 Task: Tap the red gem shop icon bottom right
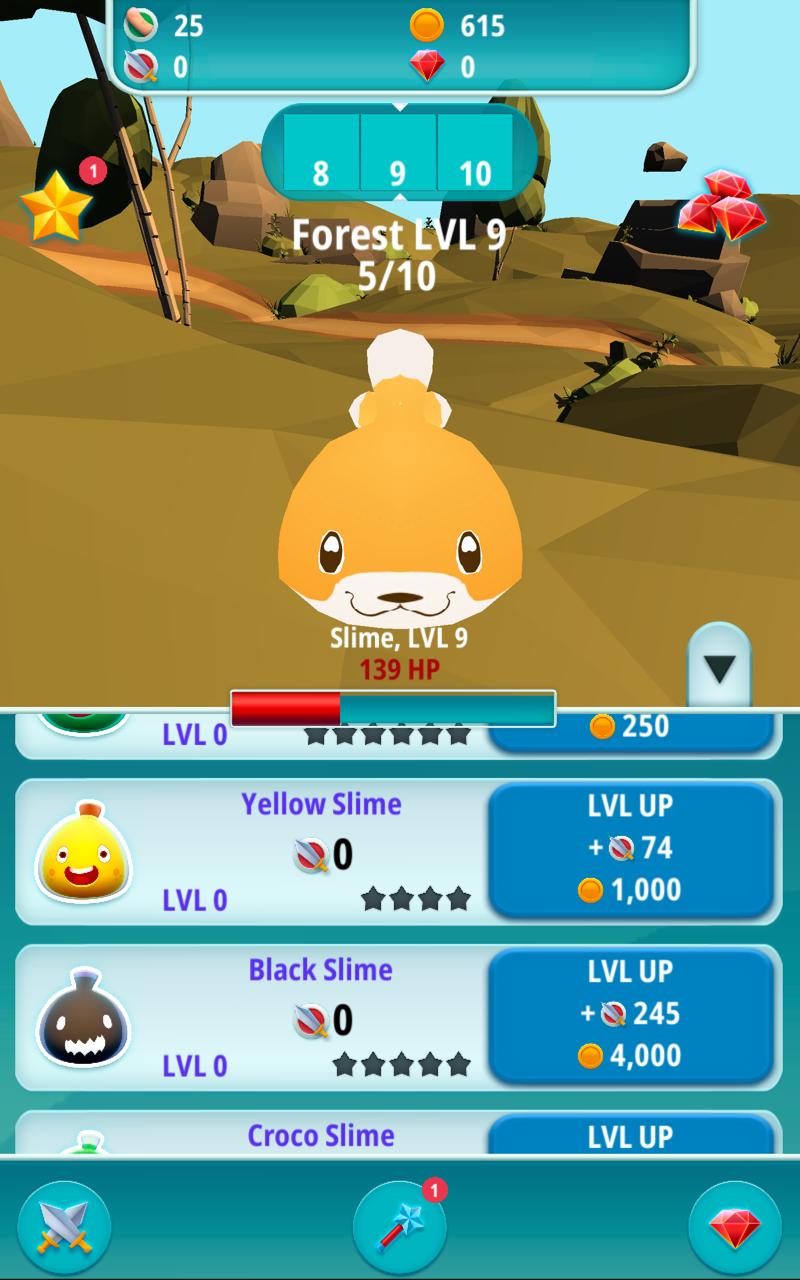(736, 1227)
